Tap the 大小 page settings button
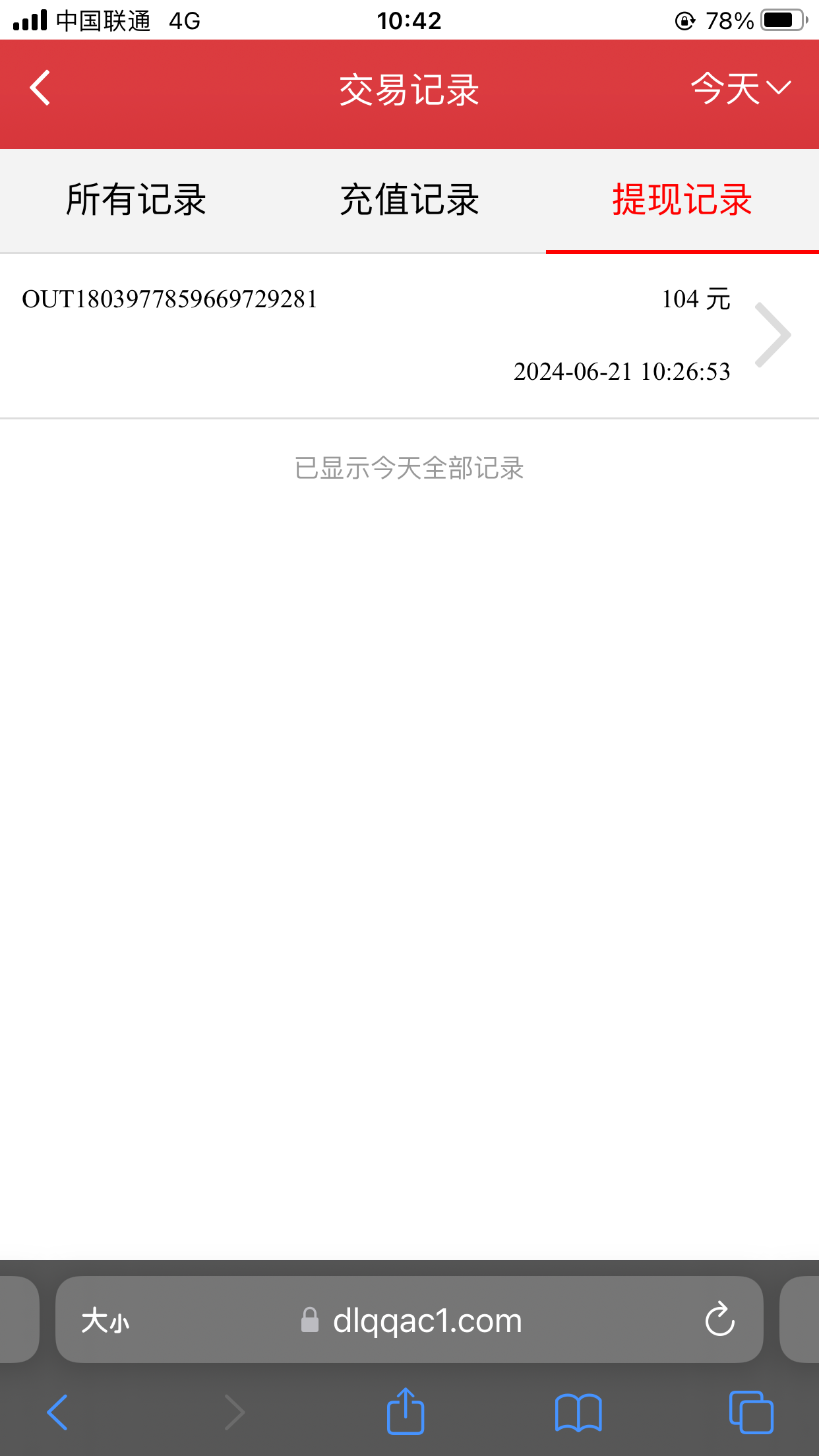 click(106, 1321)
